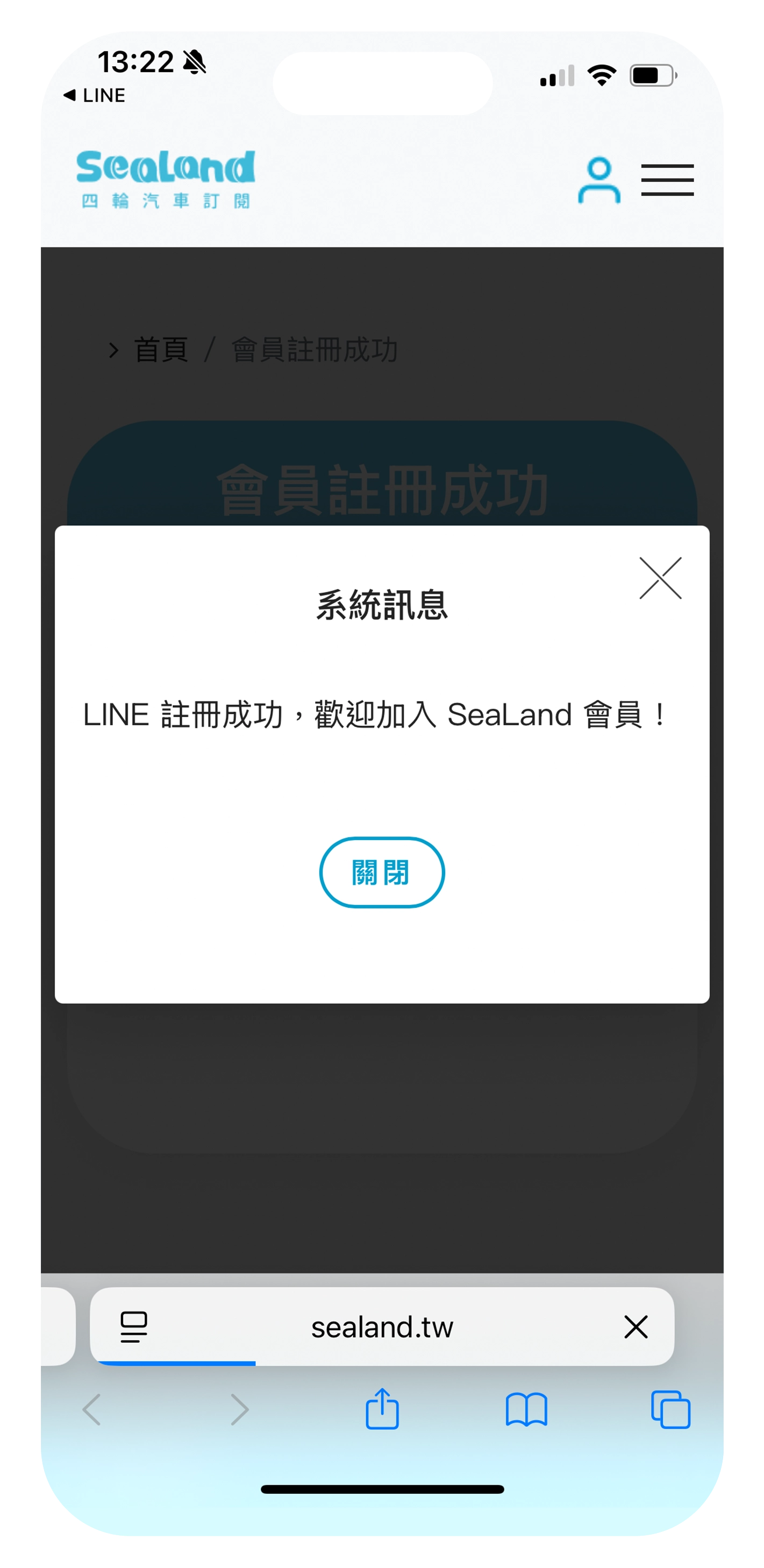Viewport: 764px width, 1568px height.
Task: Tap the sealand.tw address field
Action: coord(382,1326)
